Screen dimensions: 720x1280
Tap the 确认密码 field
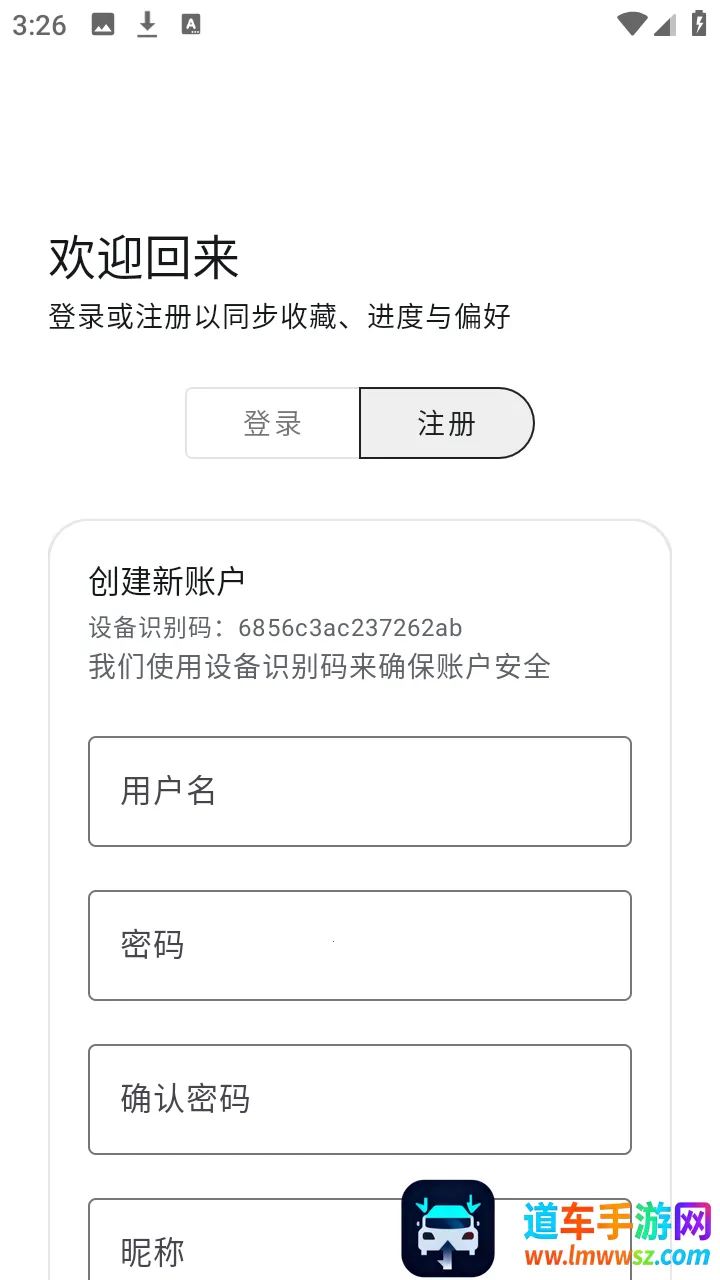360,1099
